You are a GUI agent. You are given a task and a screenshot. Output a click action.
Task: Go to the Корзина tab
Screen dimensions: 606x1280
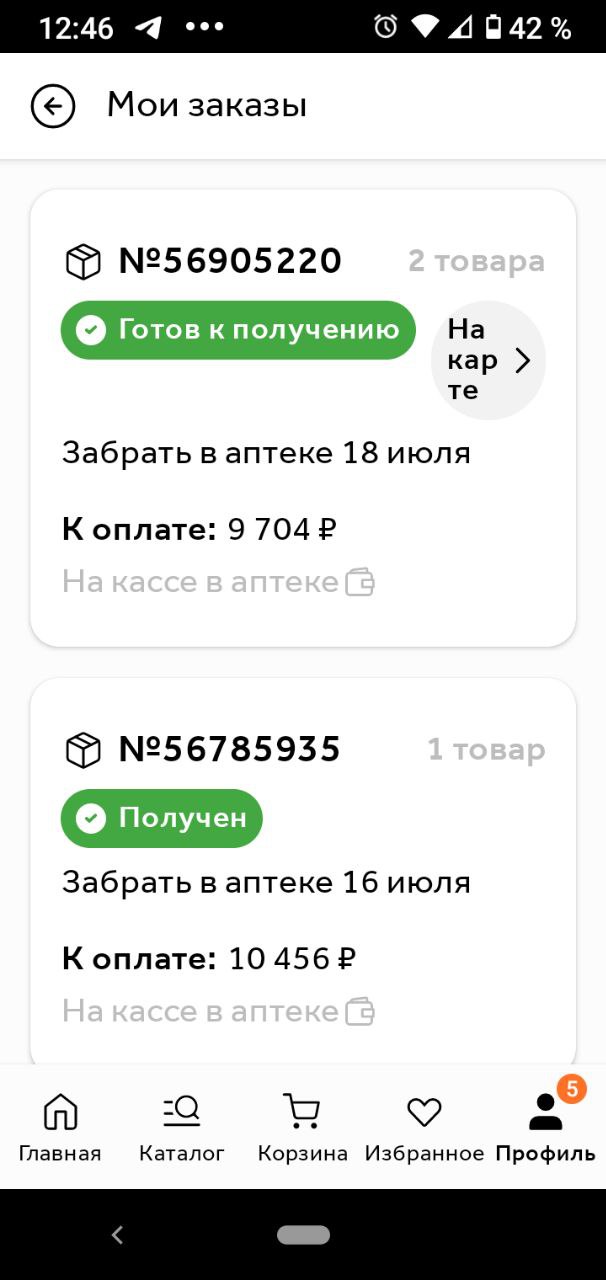(x=302, y=1127)
